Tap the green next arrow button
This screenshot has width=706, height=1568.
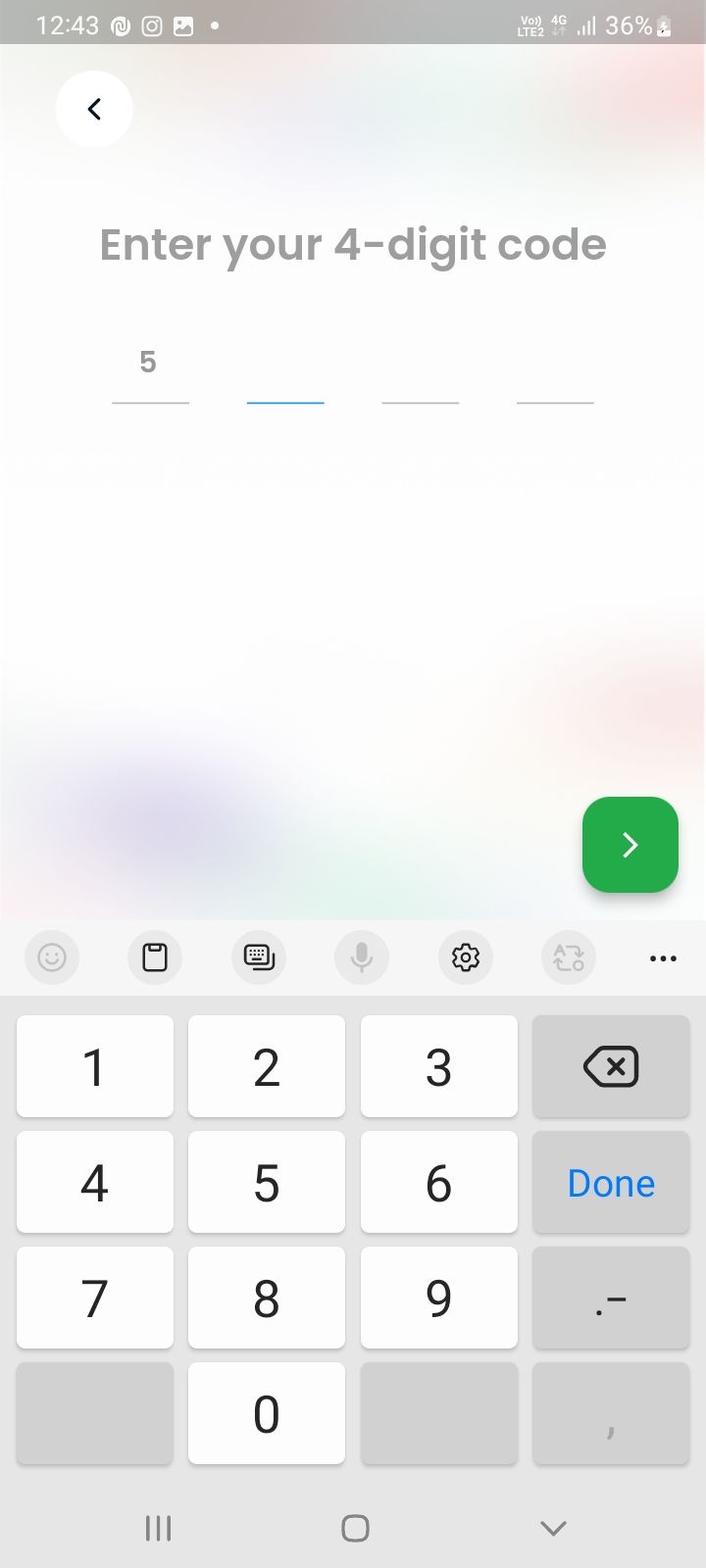pyautogui.click(x=630, y=845)
